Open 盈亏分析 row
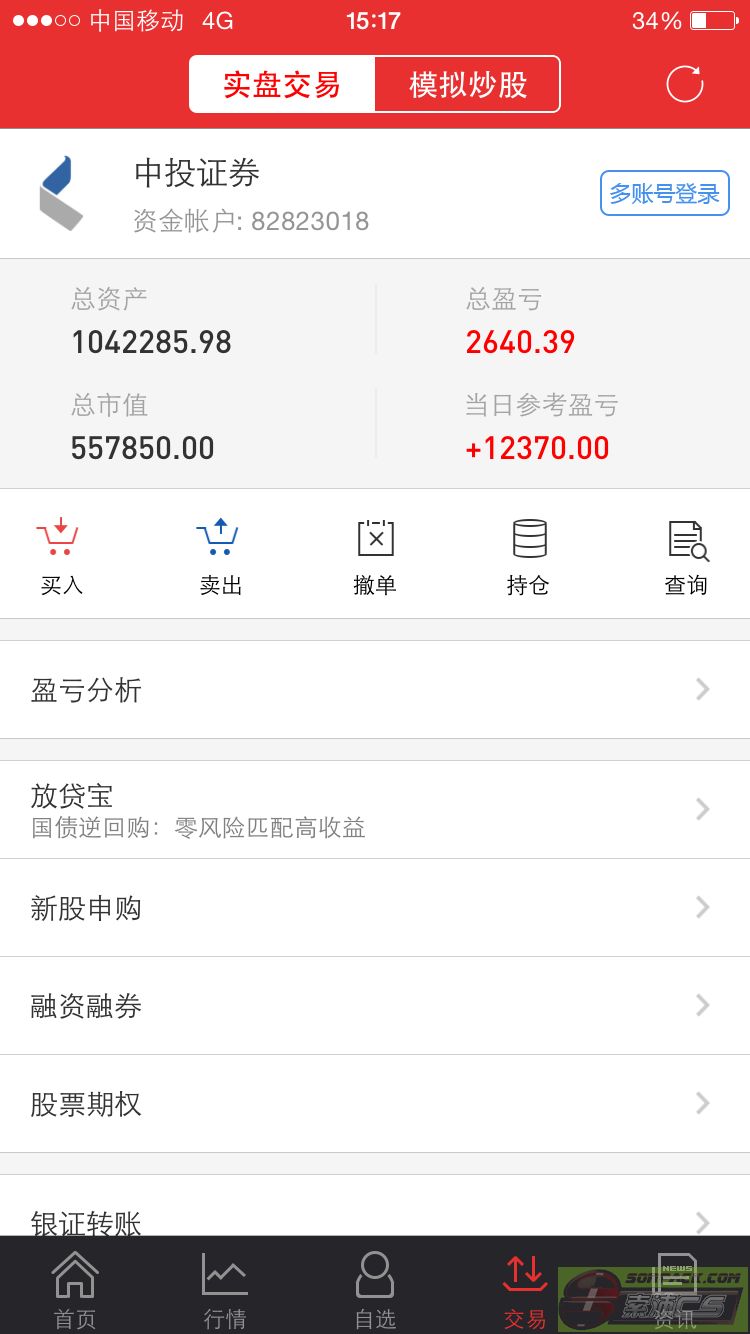Image resolution: width=750 pixels, height=1334 pixels. pyautogui.click(x=375, y=690)
